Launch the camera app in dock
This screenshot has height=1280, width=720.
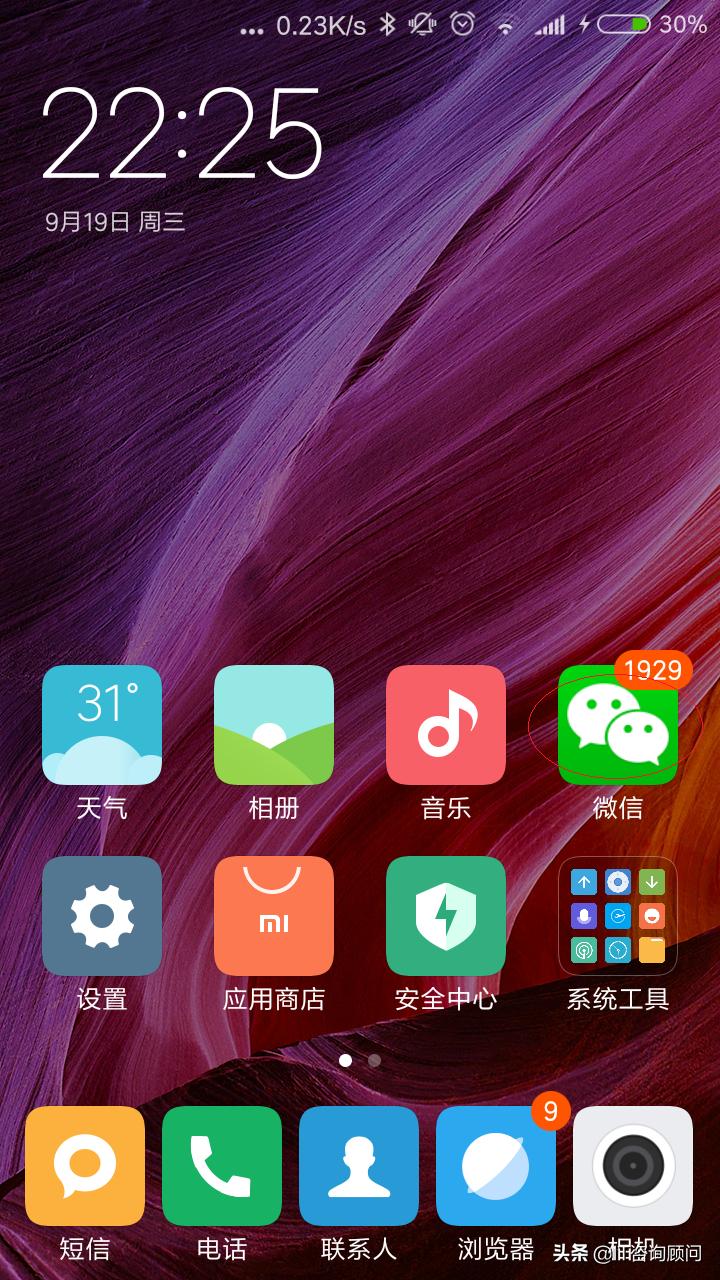click(x=633, y=1166)
